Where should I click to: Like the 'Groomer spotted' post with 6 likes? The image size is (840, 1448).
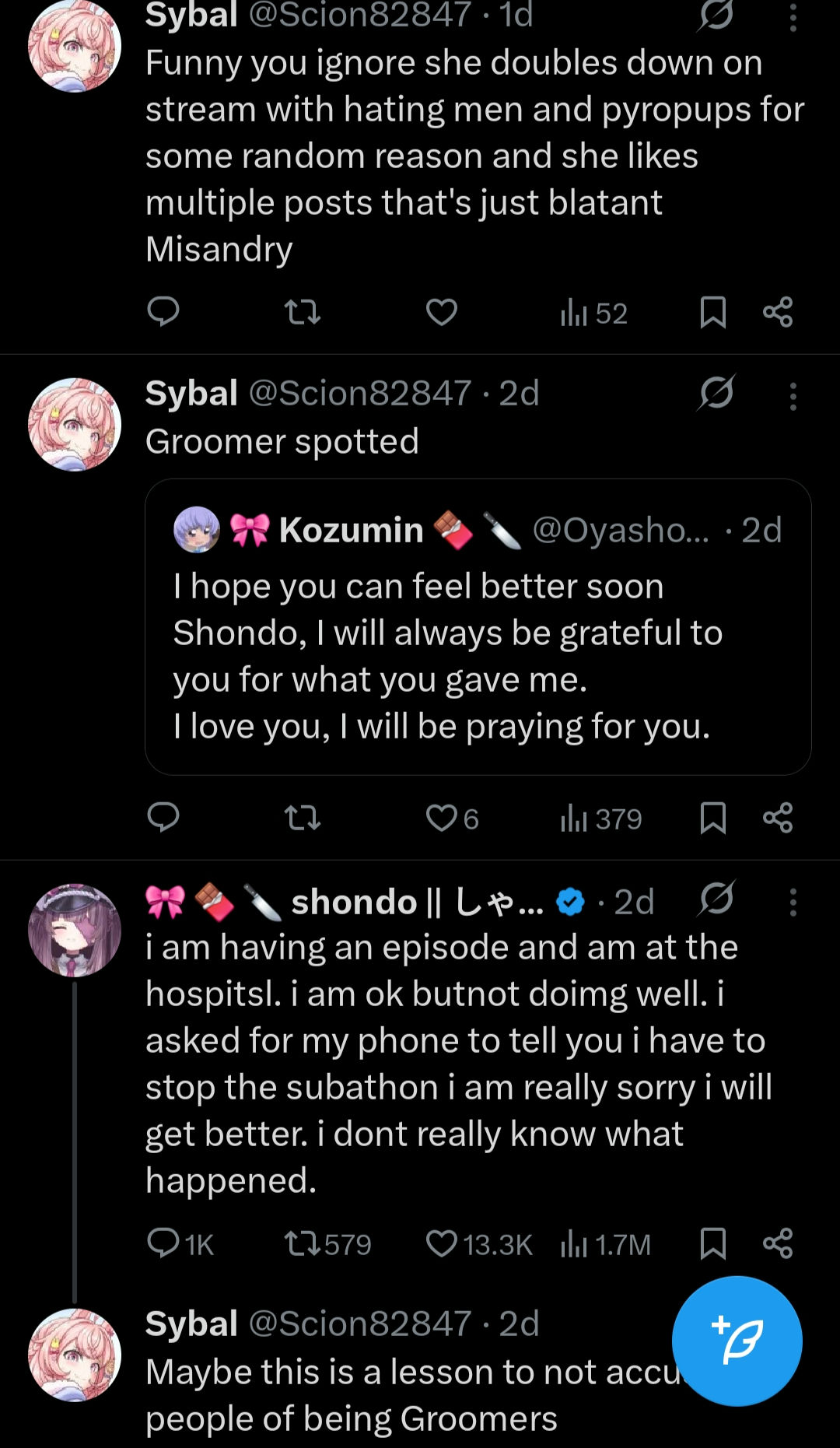click(x=452, y=818)
